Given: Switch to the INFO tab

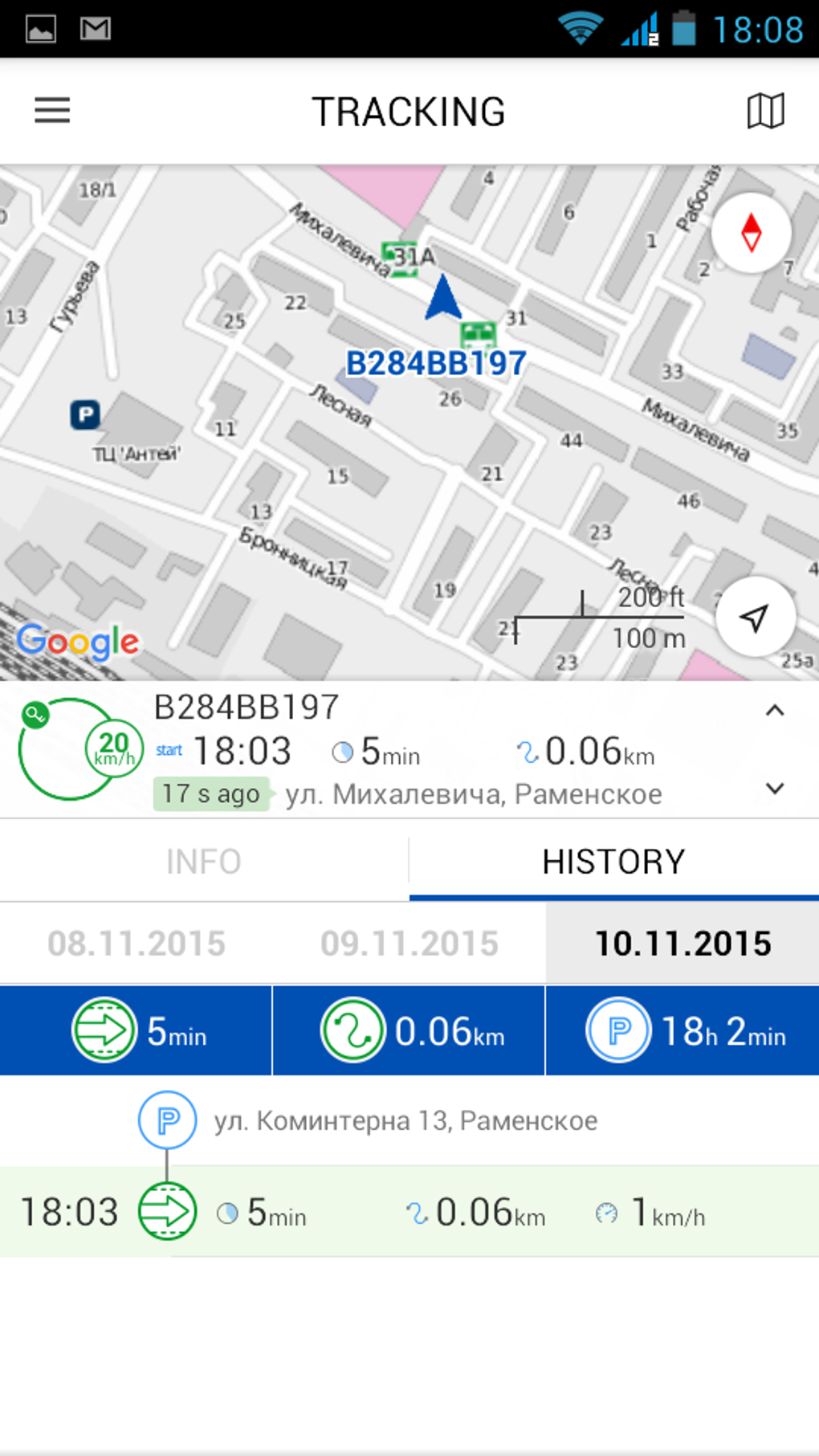Looking at the screenshot, I should tap(204, 862).
